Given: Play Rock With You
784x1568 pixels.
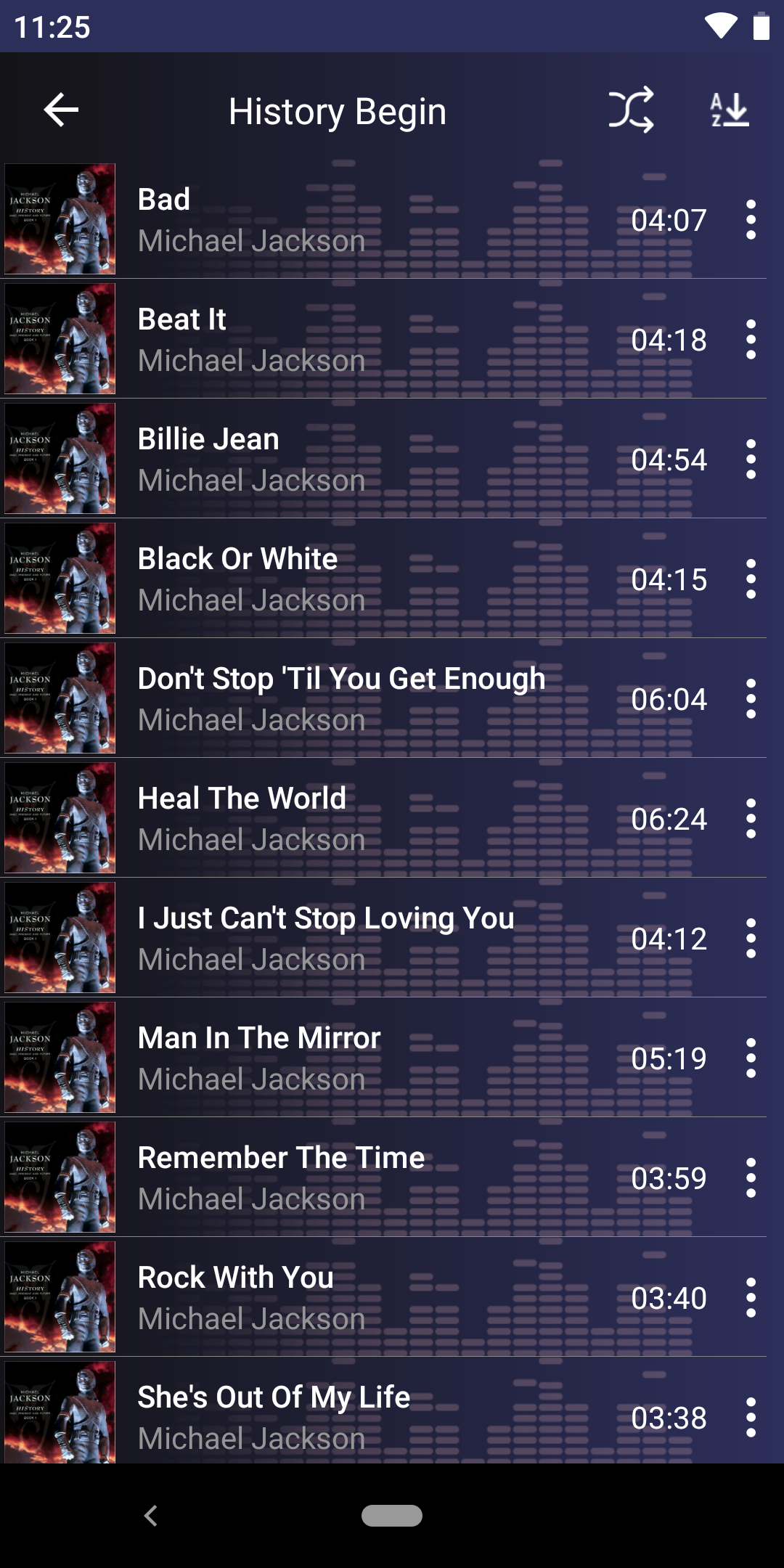Looking at the screenshot, I should [x=363, y=1297].
